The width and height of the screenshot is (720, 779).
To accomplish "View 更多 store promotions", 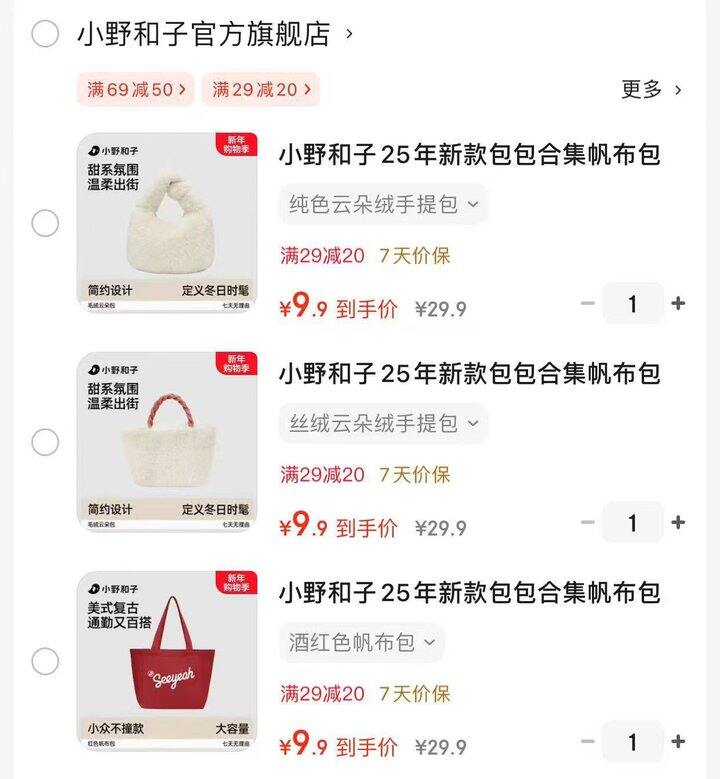I will [x=651, y=89].
